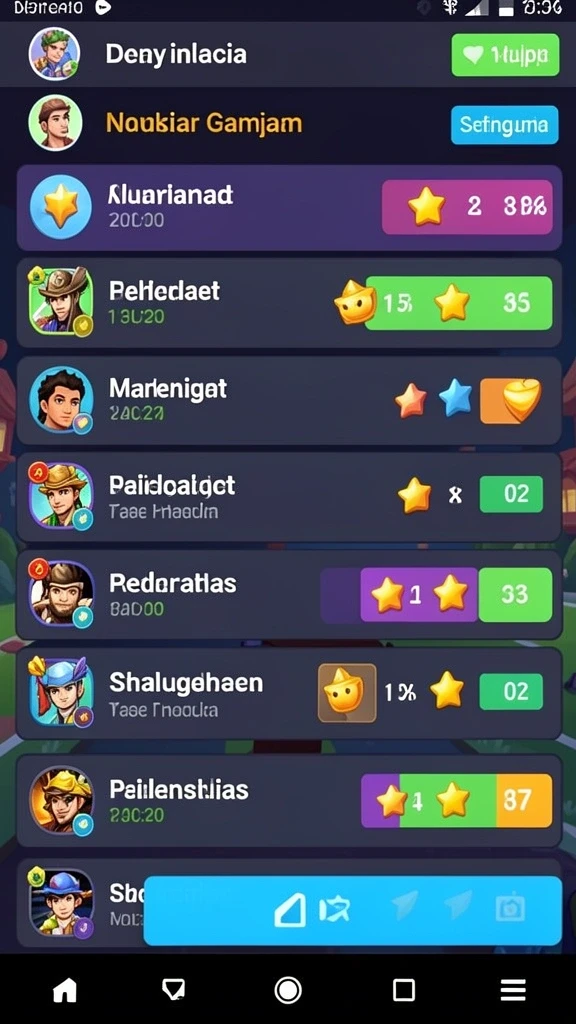Open the Redoratias player row
This screenshot has height=1024, width=576.
pyautogui.click(x=289, y=594)
